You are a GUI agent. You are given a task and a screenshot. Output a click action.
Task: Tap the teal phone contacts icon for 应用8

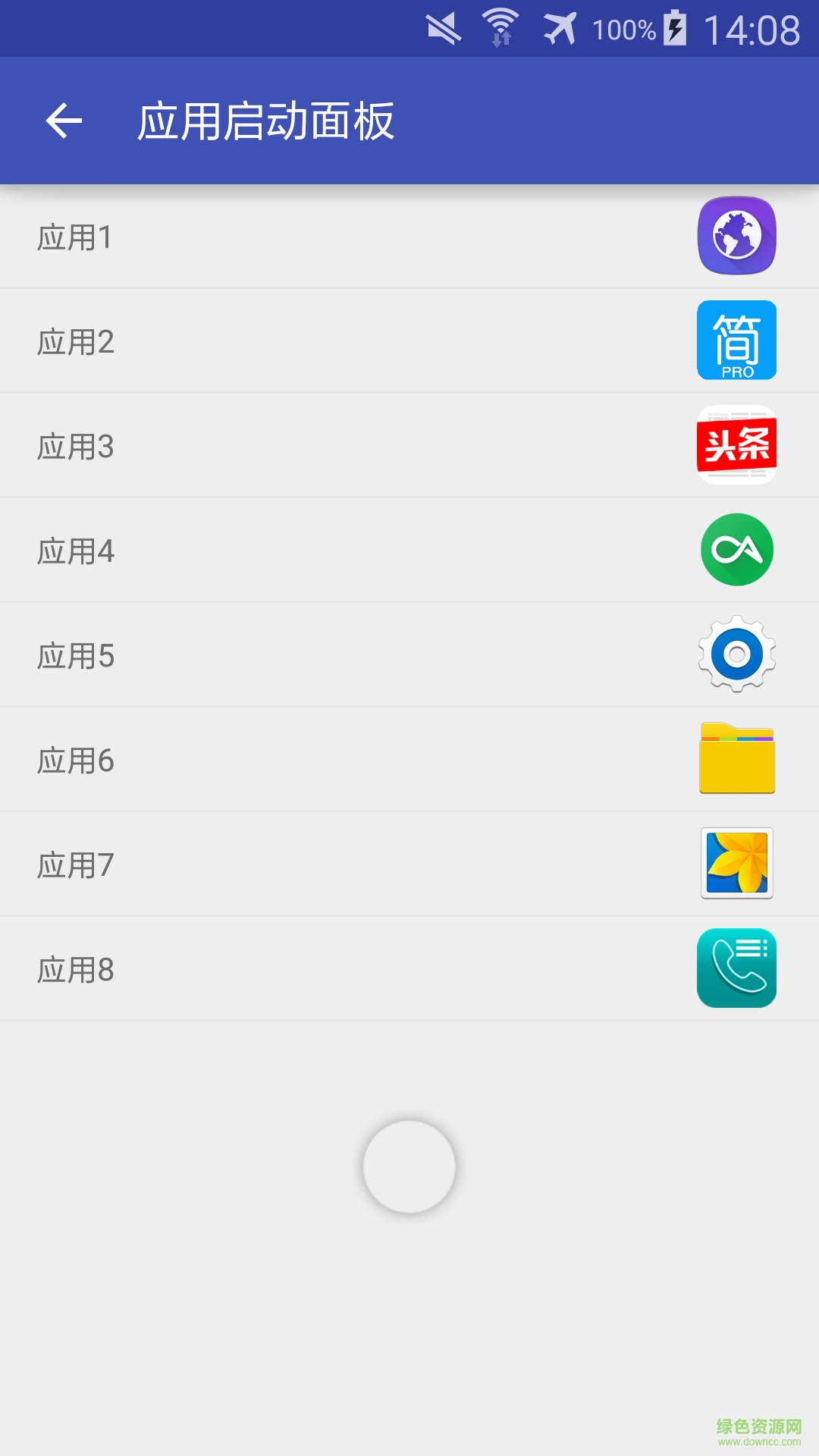[x=736, y=968]
